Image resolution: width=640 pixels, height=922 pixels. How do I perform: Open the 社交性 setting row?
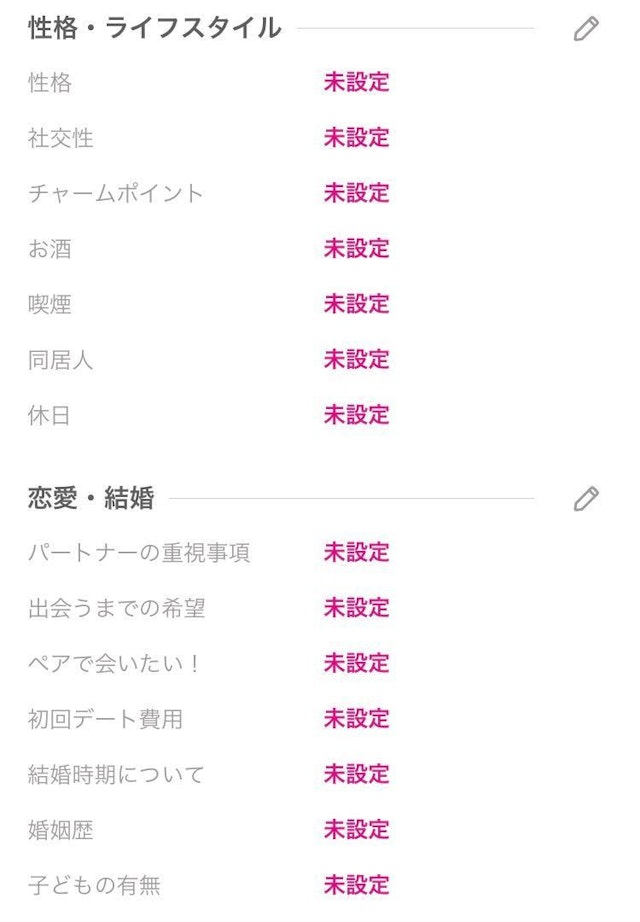[x=356, y=138]
